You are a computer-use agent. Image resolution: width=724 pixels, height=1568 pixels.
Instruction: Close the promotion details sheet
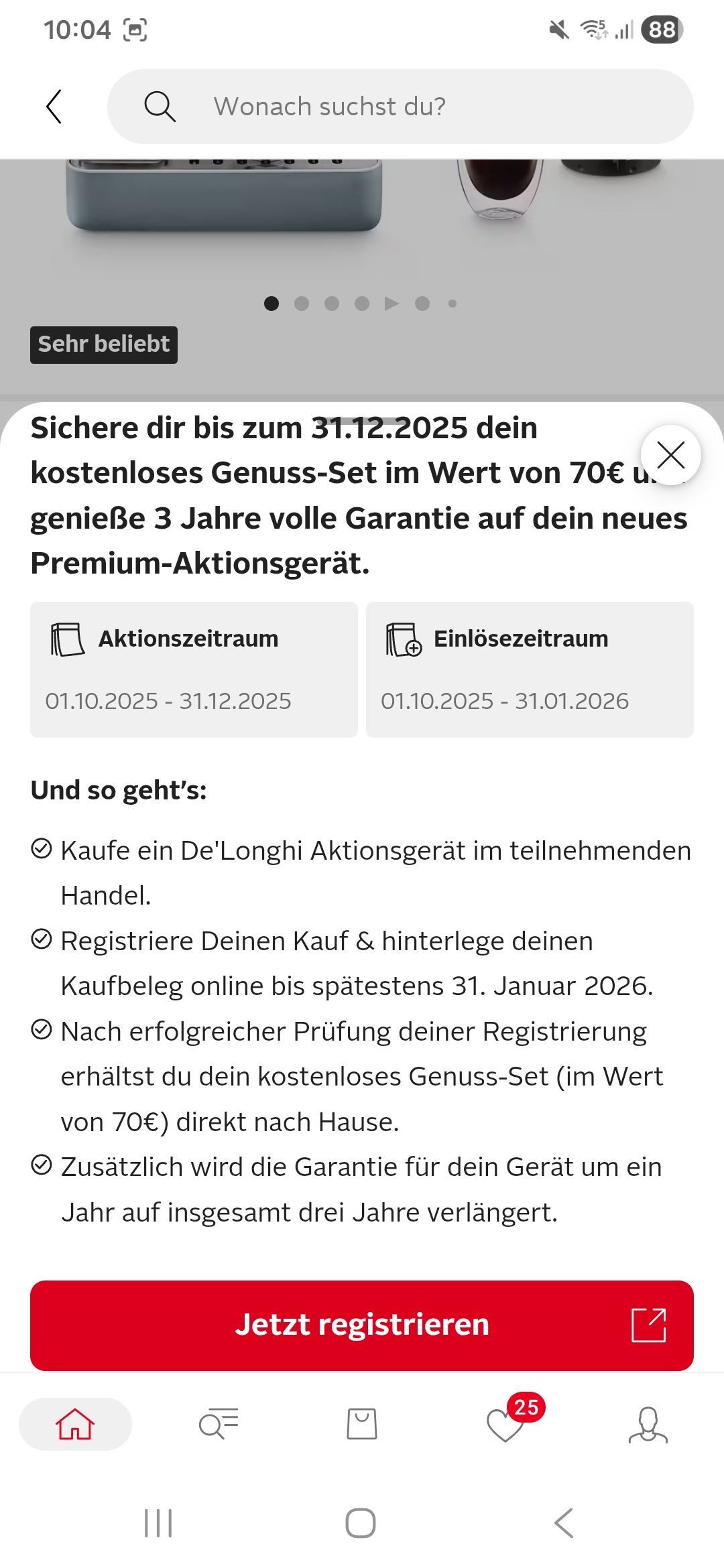pyautogui.click(x=670, y=455)
